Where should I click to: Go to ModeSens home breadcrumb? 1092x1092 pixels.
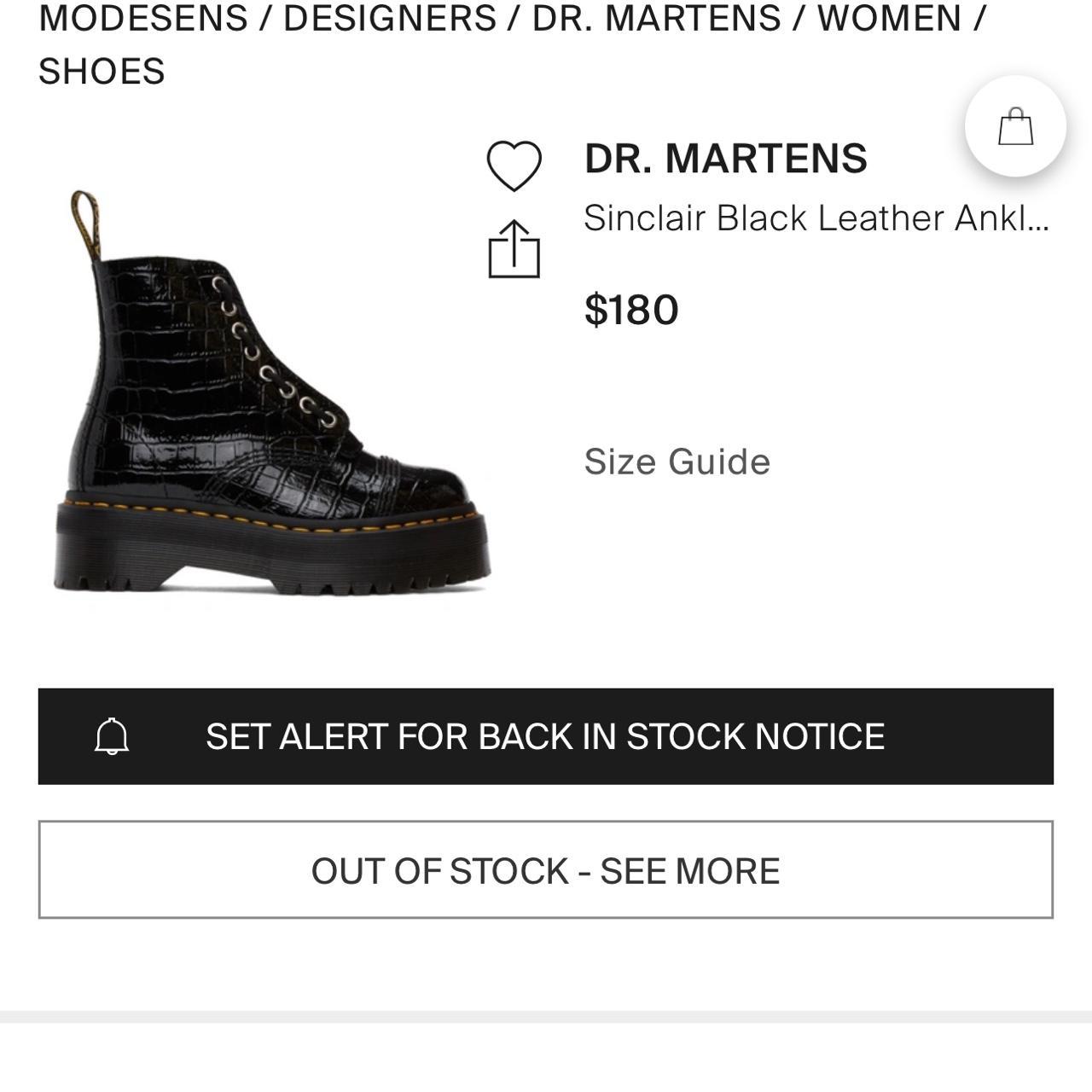tap(142, 18)
